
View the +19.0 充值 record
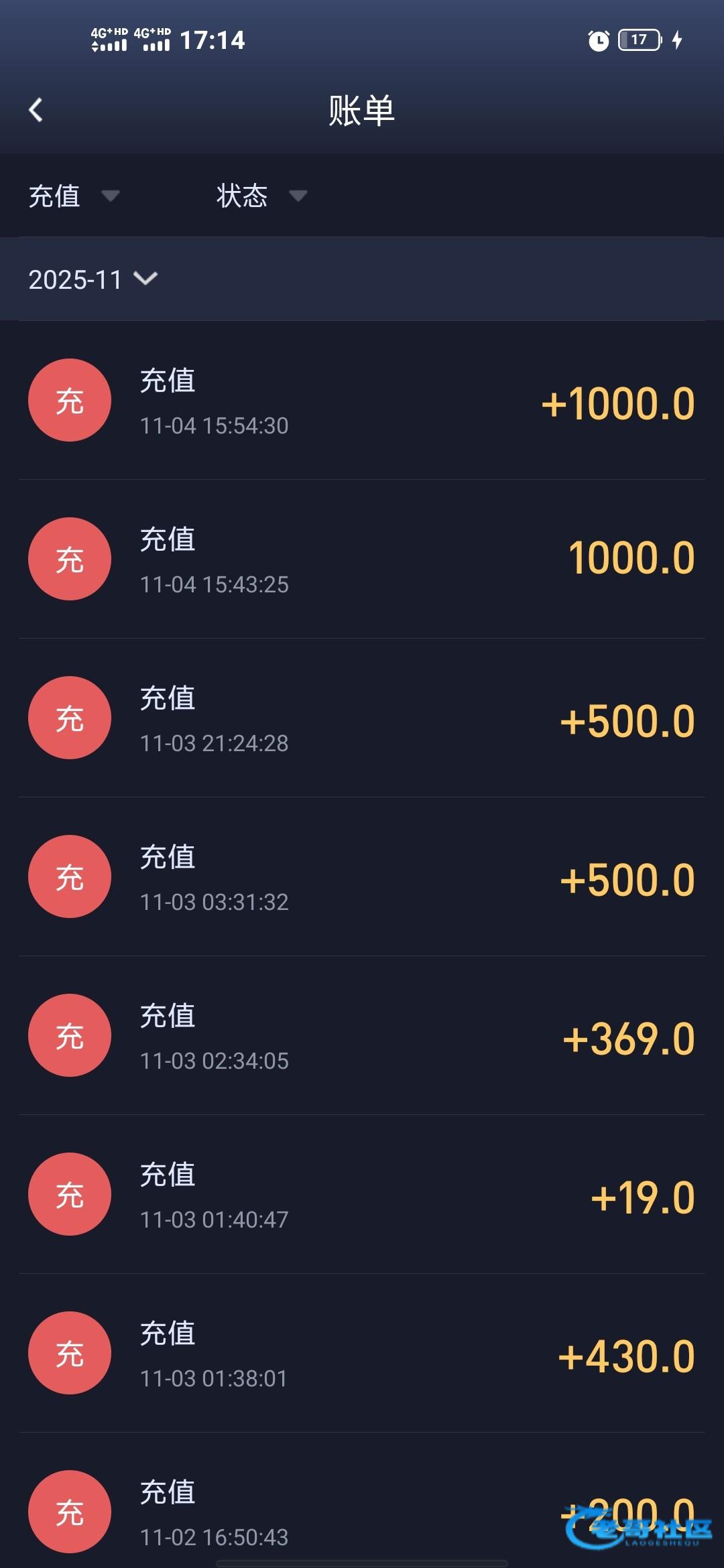[362, 1195]
